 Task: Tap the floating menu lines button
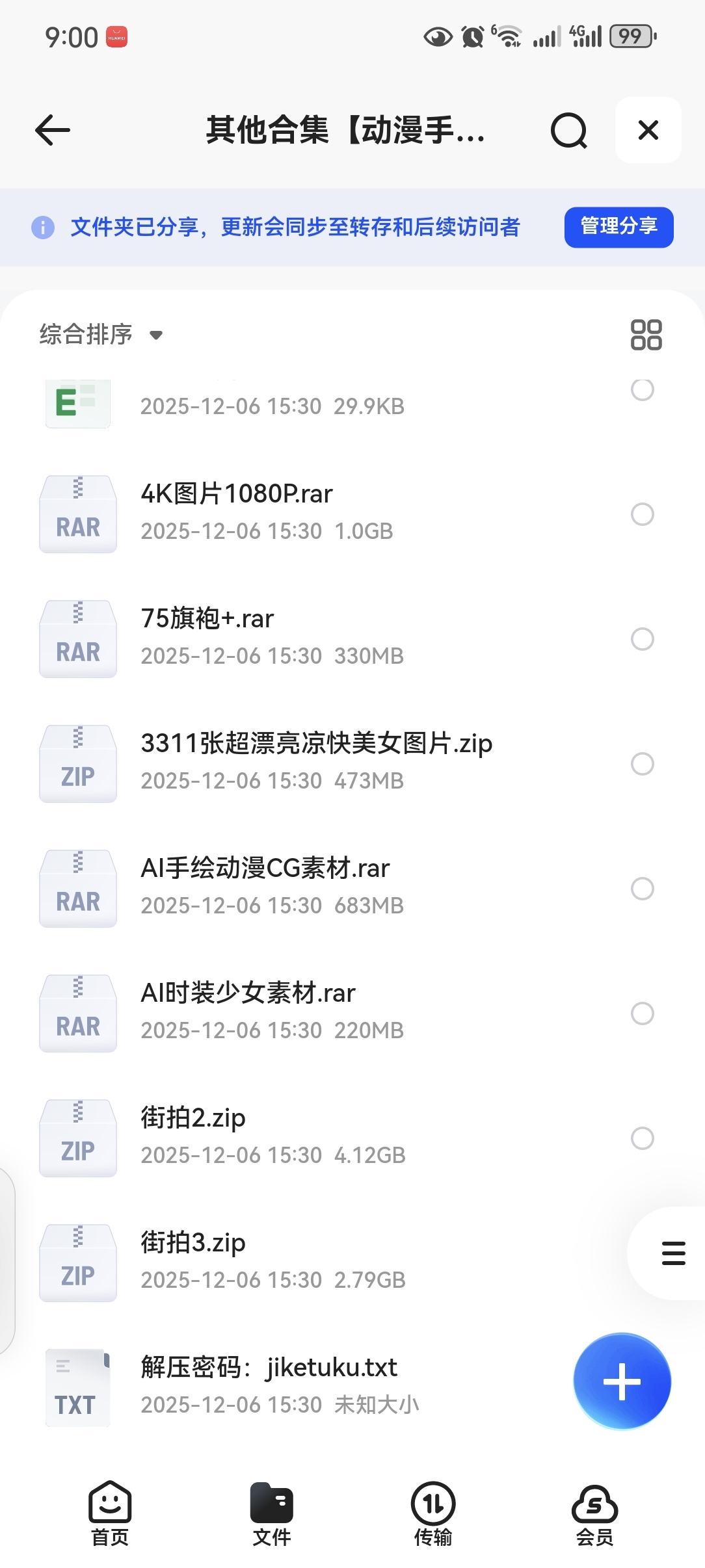(x=673, y=1253)
